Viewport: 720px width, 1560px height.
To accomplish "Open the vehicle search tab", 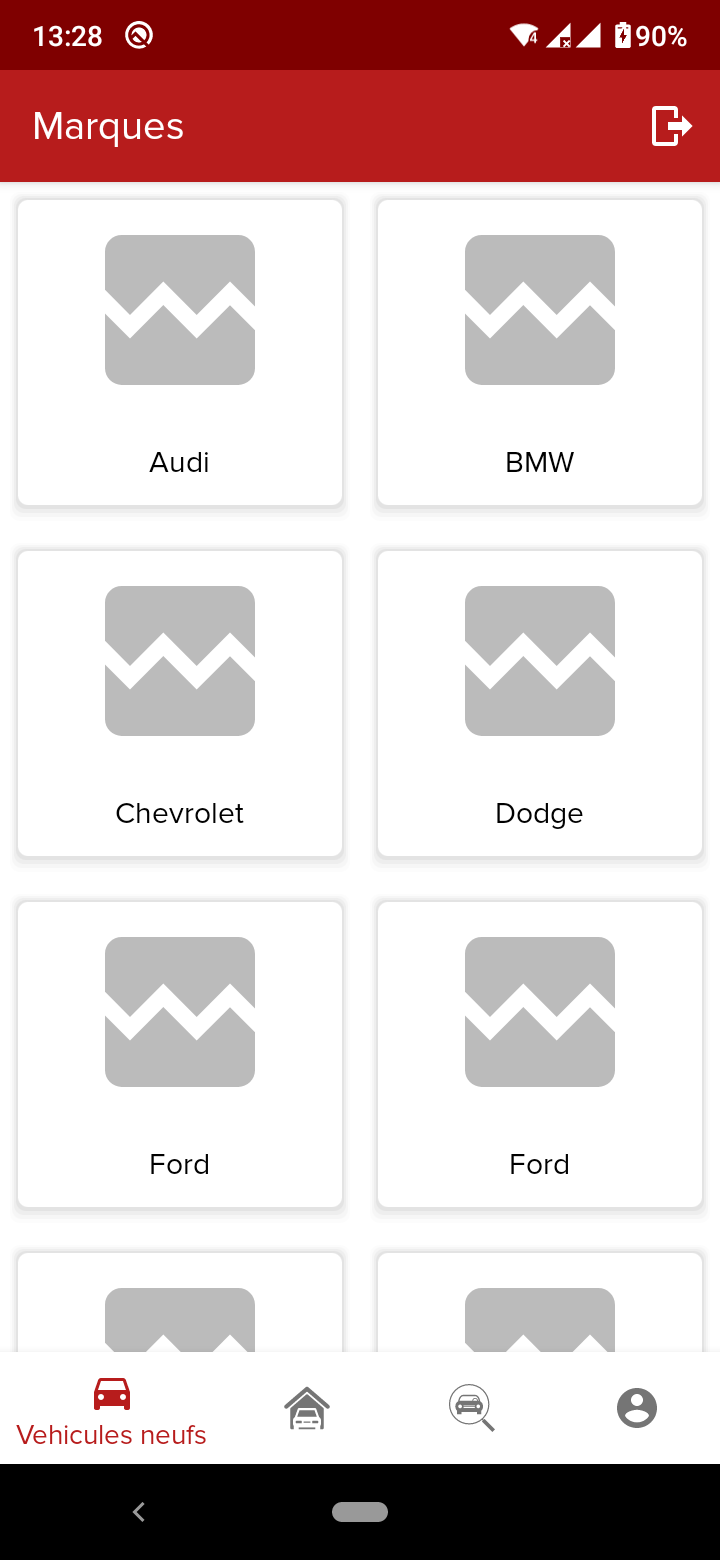I will pyautogui.click(x=471, y=1408).
